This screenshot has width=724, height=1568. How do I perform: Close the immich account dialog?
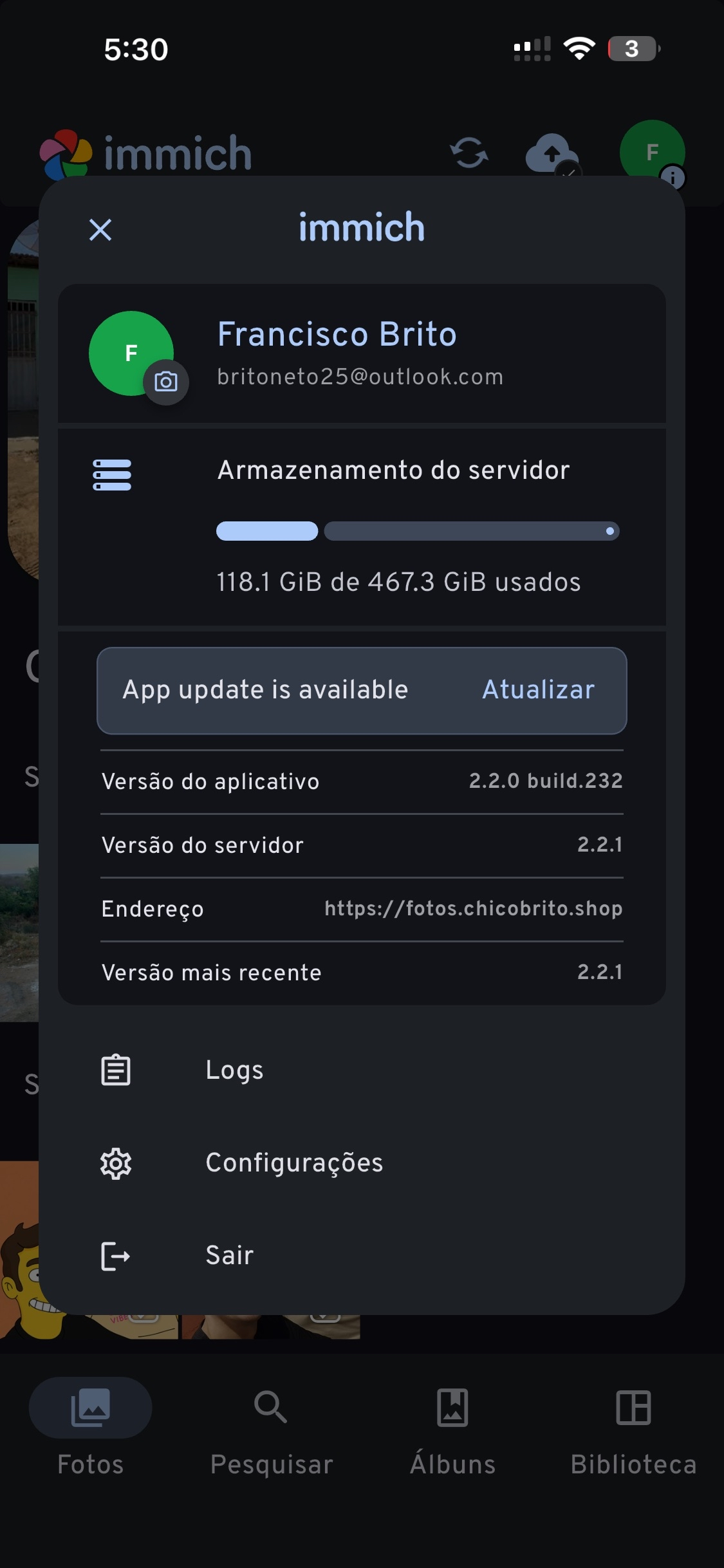tap(100, 229)
